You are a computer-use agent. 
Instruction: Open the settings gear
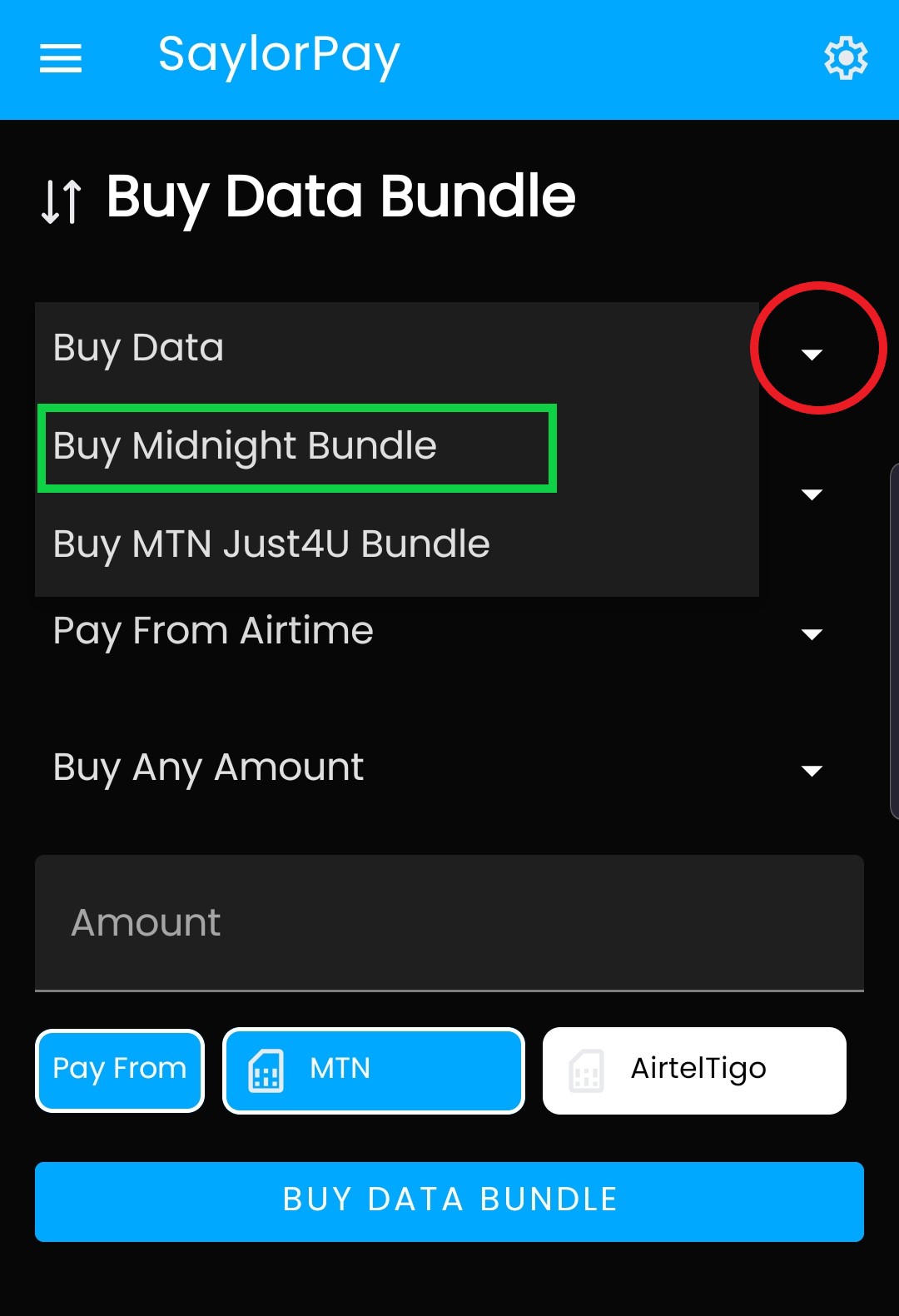[x=846, y=58]
